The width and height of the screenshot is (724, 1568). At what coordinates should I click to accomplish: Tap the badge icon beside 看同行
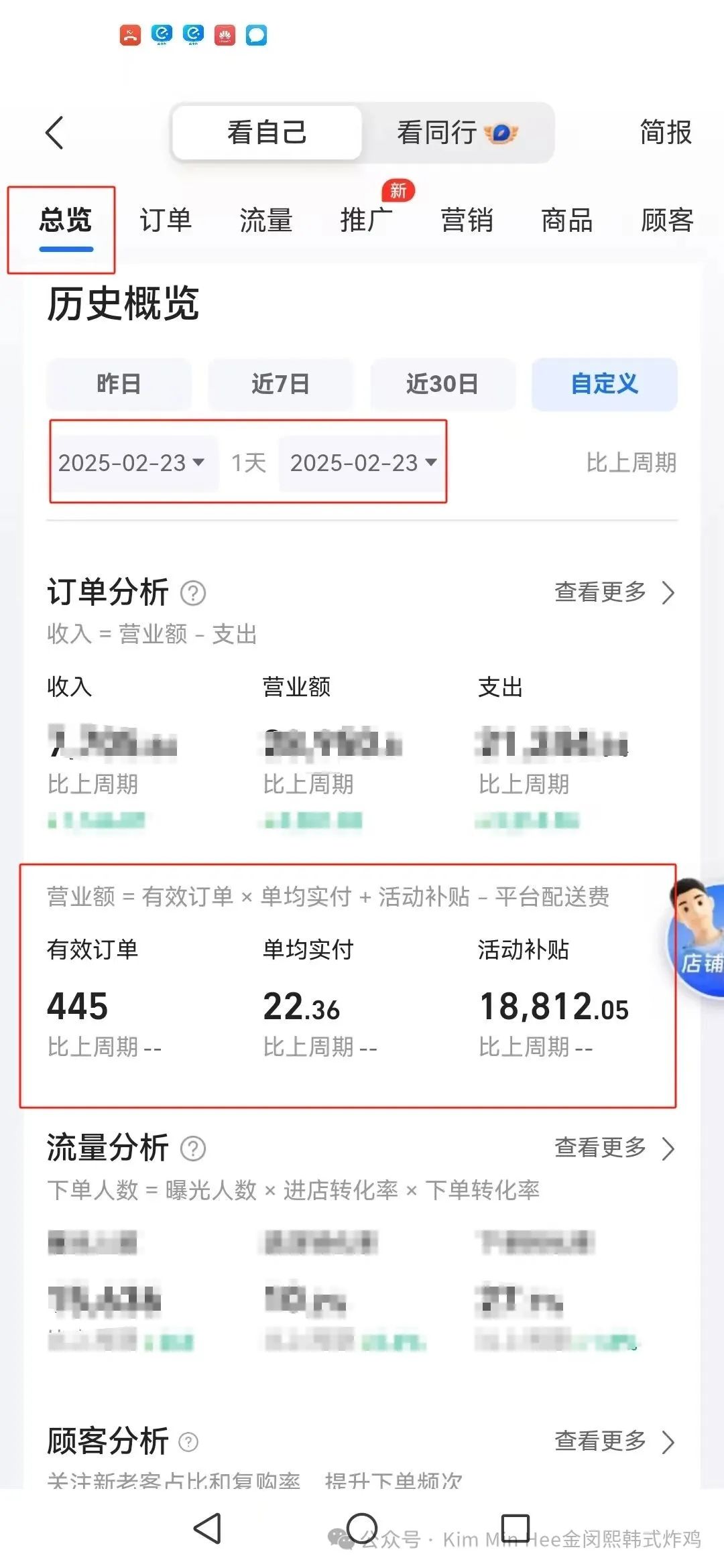click(499, 133)
